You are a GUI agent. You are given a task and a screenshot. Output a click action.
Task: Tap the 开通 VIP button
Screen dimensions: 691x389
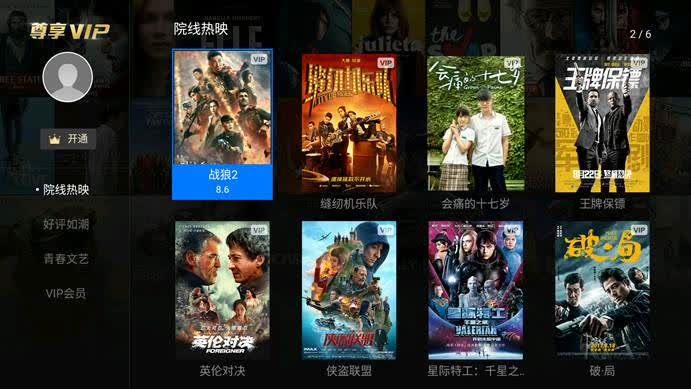(68, 139)
